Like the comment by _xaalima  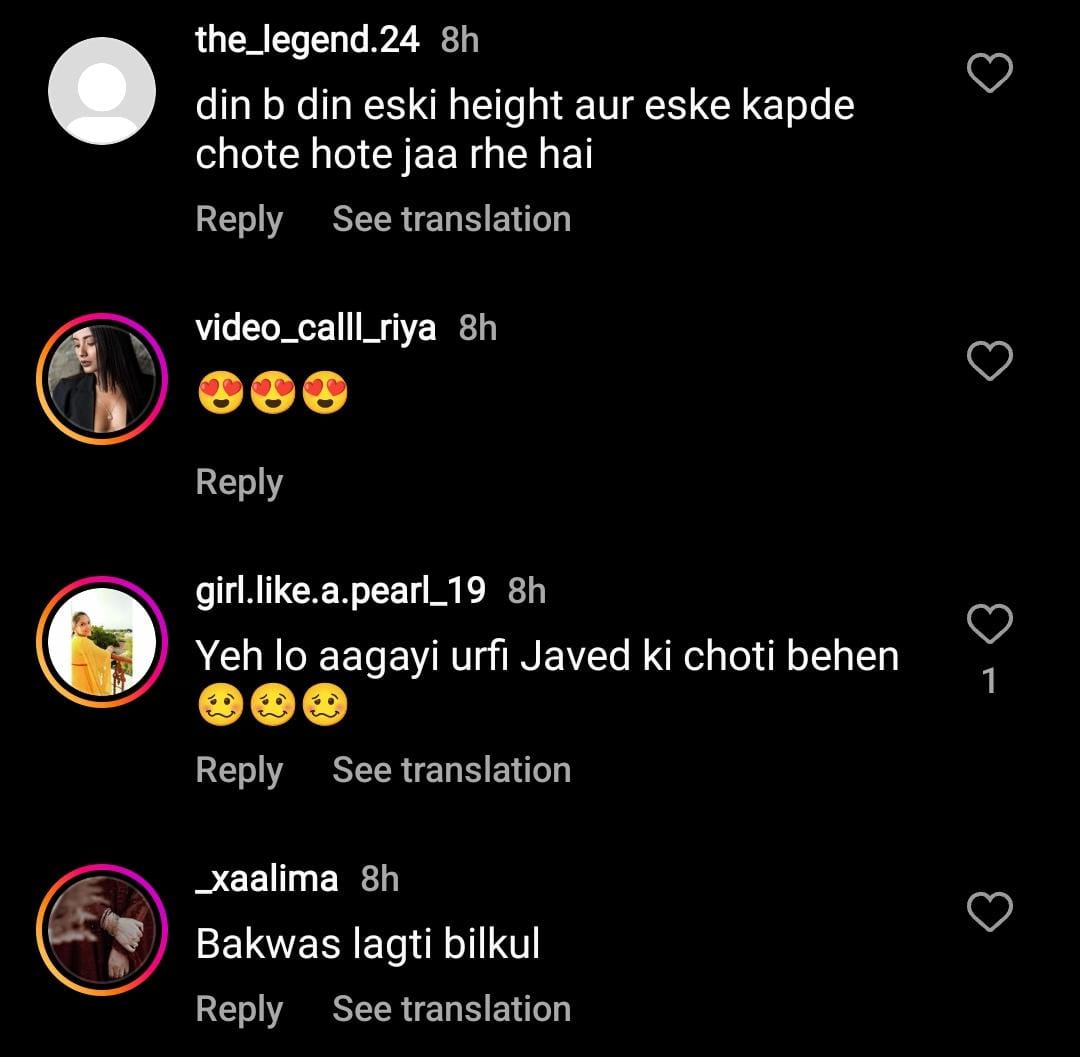tap(990, 912)
